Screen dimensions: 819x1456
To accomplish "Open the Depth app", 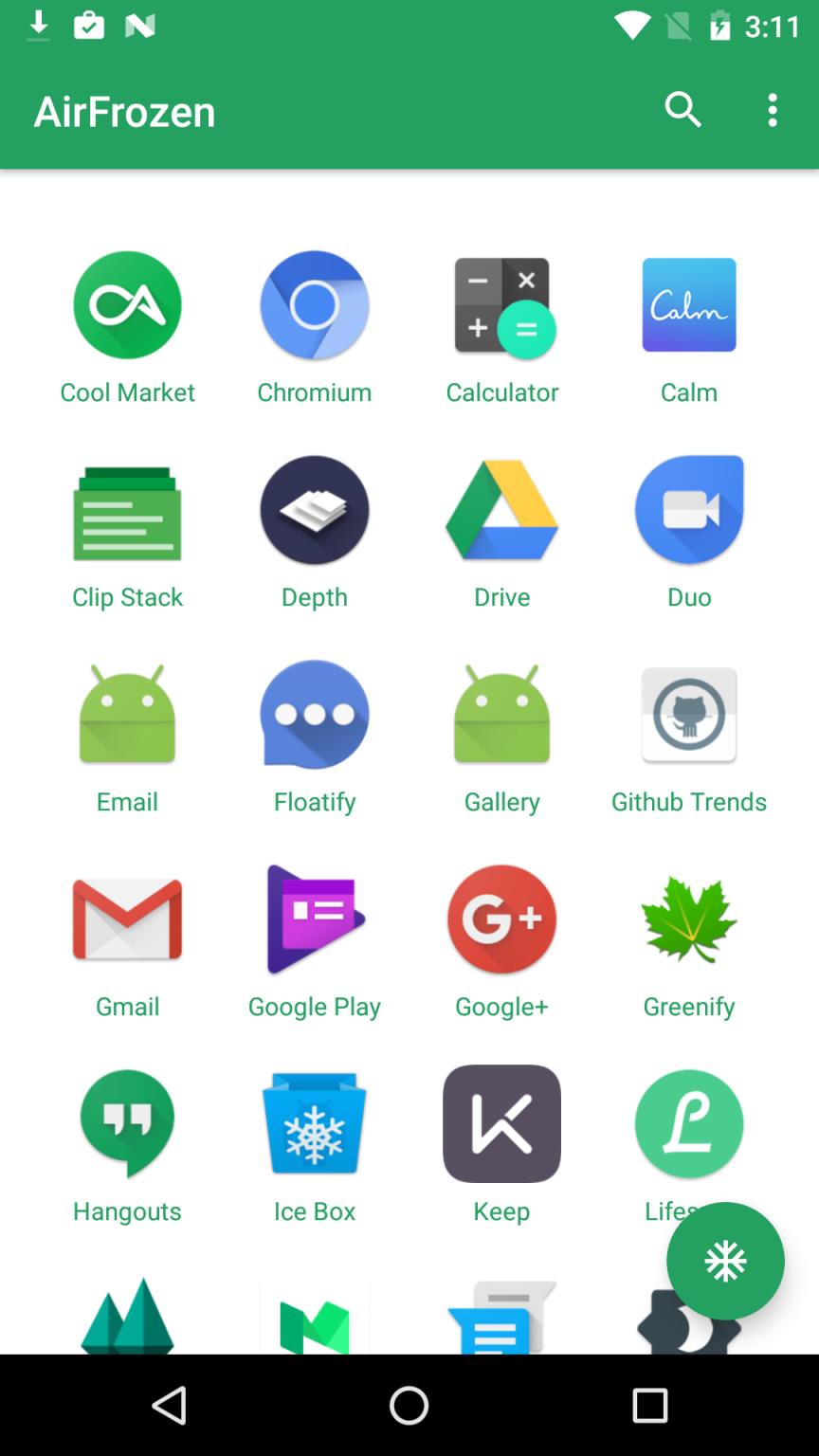I will 314,509.
